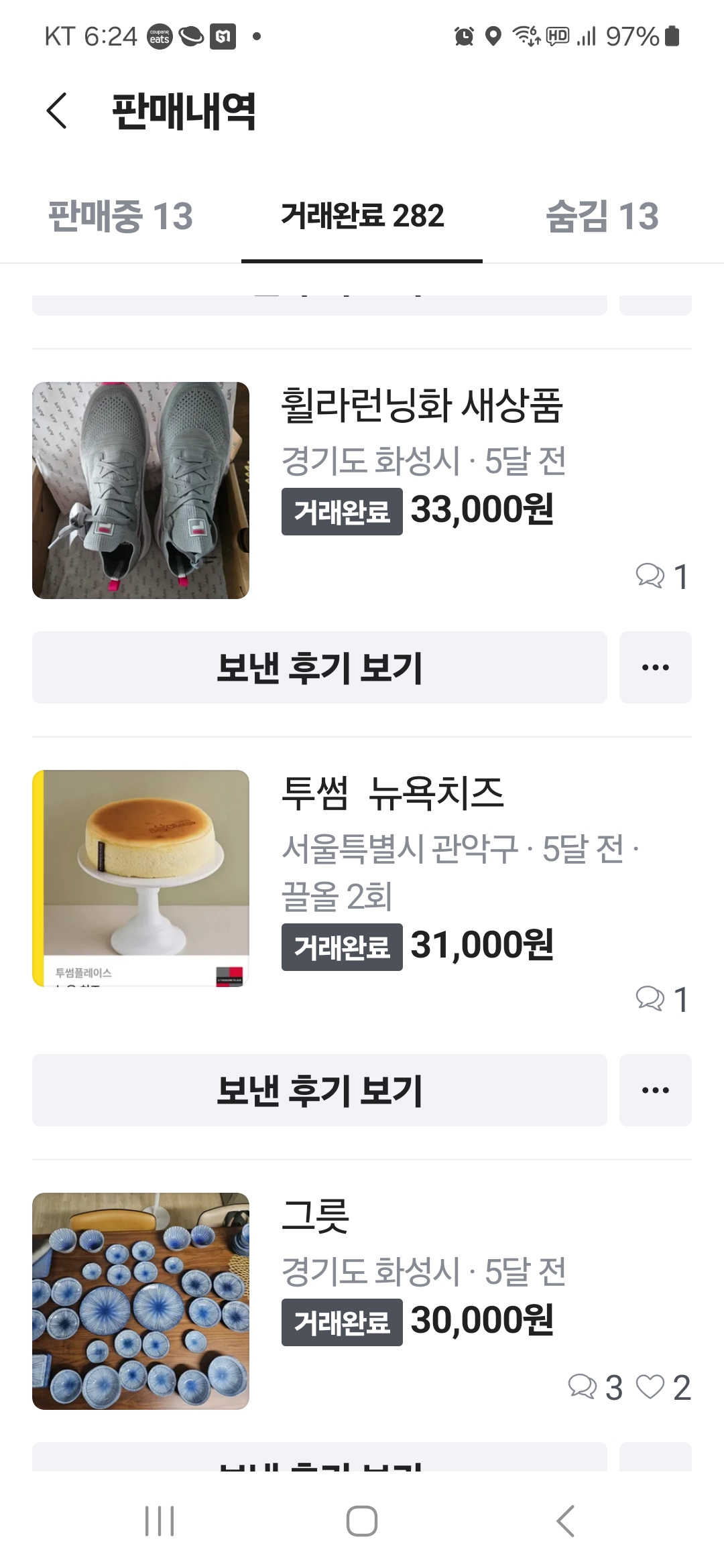The image size is (724, 1568).
Task: Open the recent apps view
Action: click(x=160, y=1520)
